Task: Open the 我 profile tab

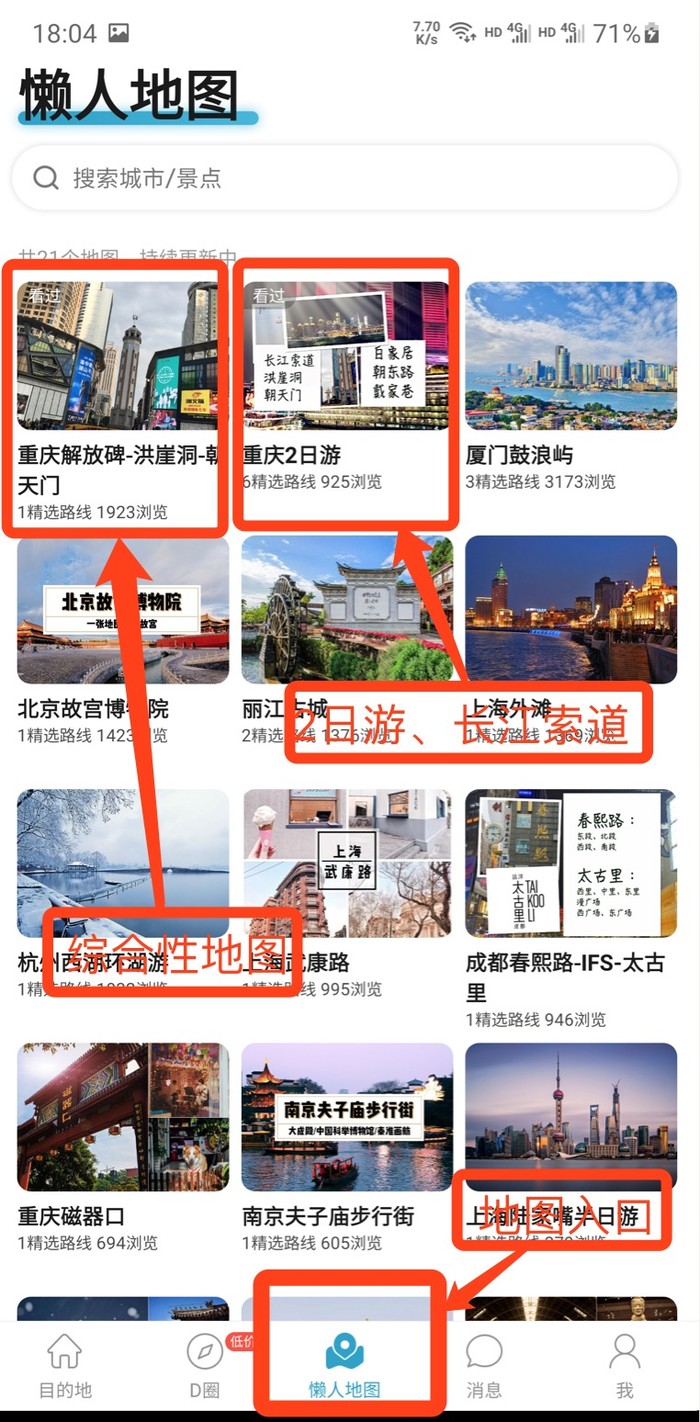Action: point(624,1365)
